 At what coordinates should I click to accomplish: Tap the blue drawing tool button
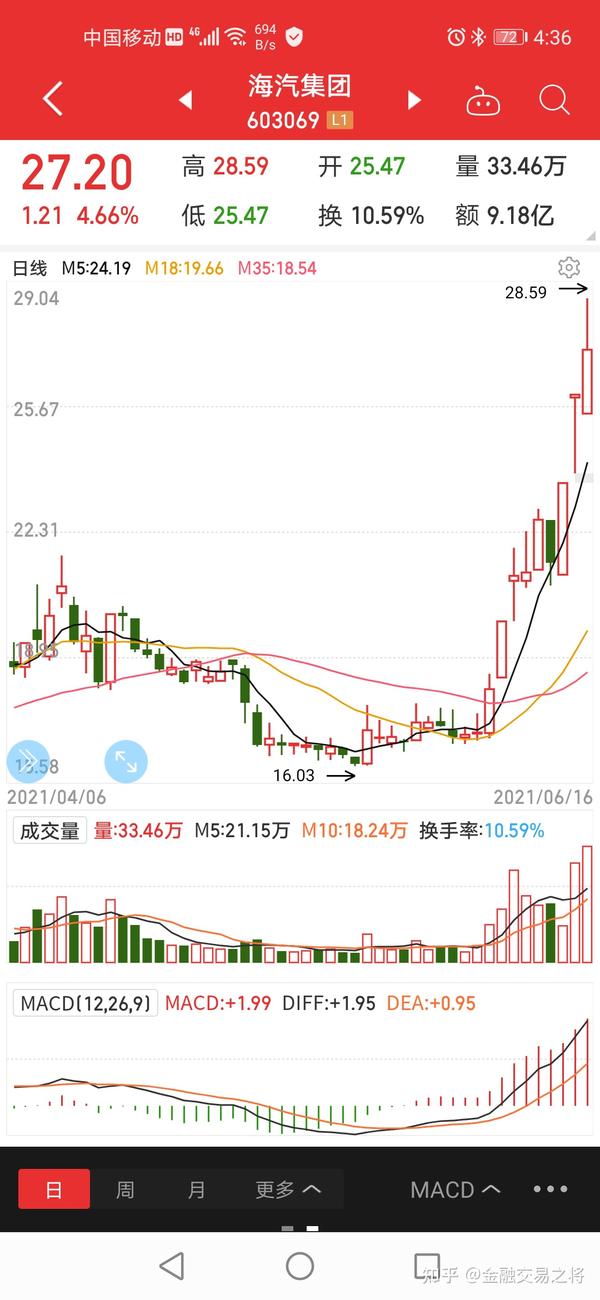[27, 762]
